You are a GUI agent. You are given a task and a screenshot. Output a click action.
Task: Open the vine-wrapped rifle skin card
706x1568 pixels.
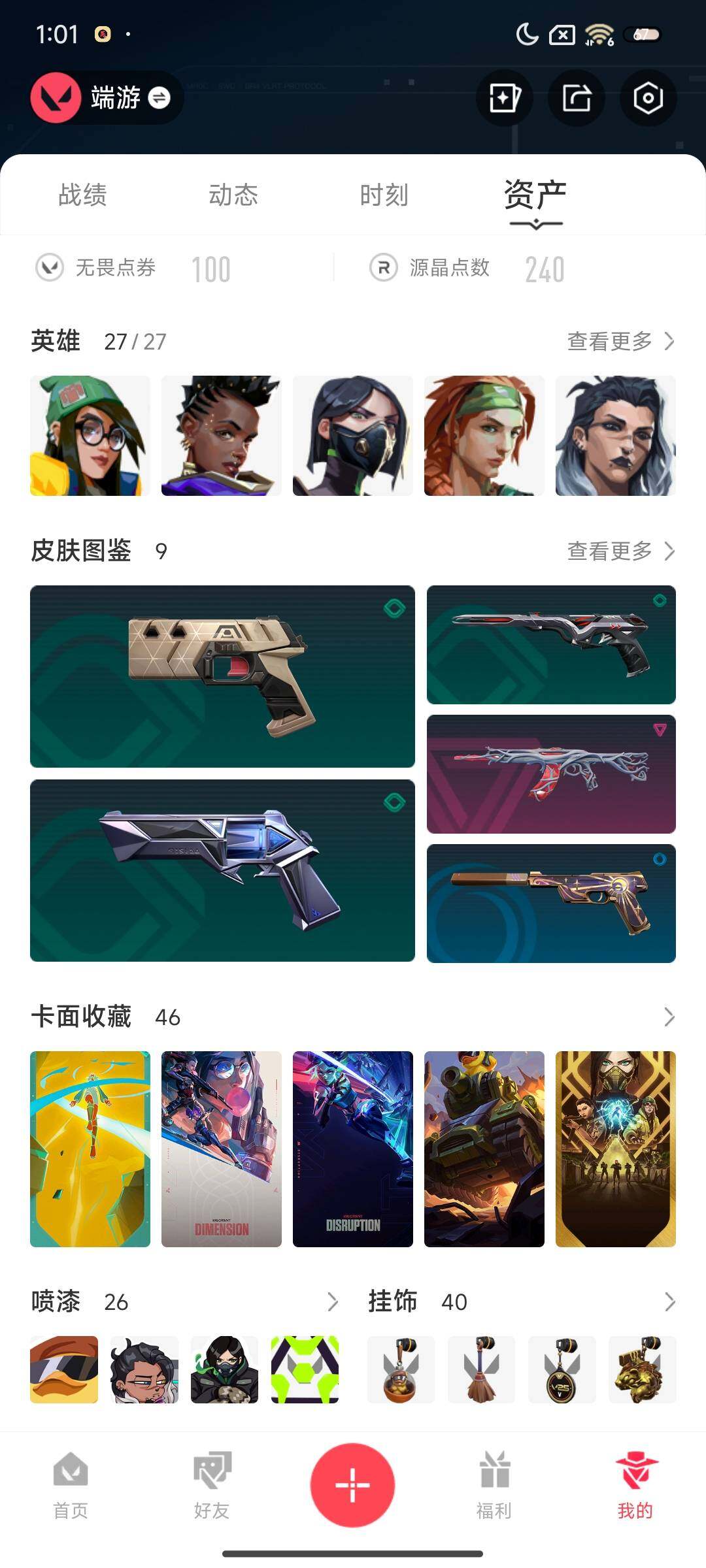pyautogui.click(x=551, y=774)
